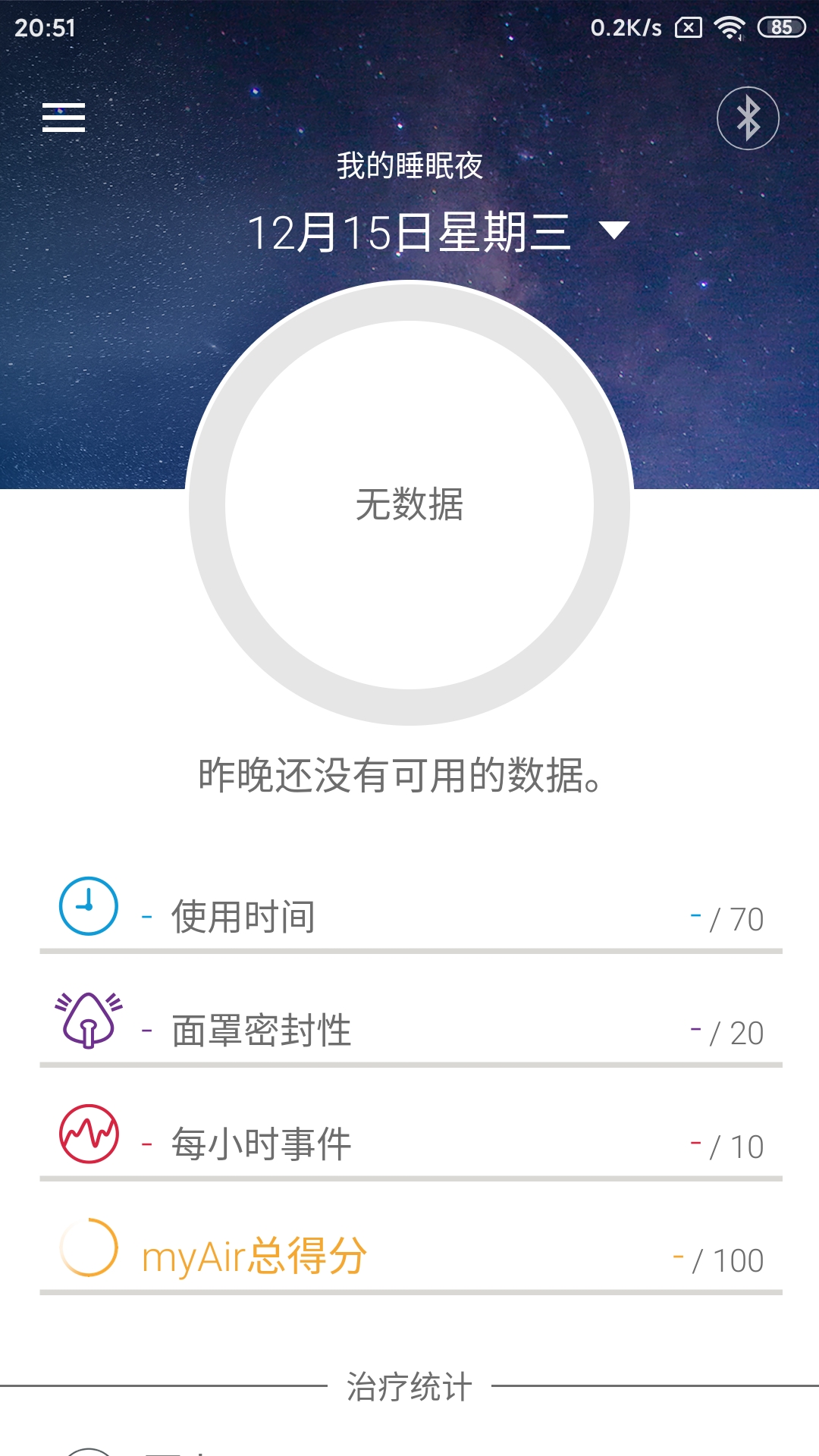Tap the Bluetooth connection icon
This screenshot has width=819, height=1456.
point(748,118)
